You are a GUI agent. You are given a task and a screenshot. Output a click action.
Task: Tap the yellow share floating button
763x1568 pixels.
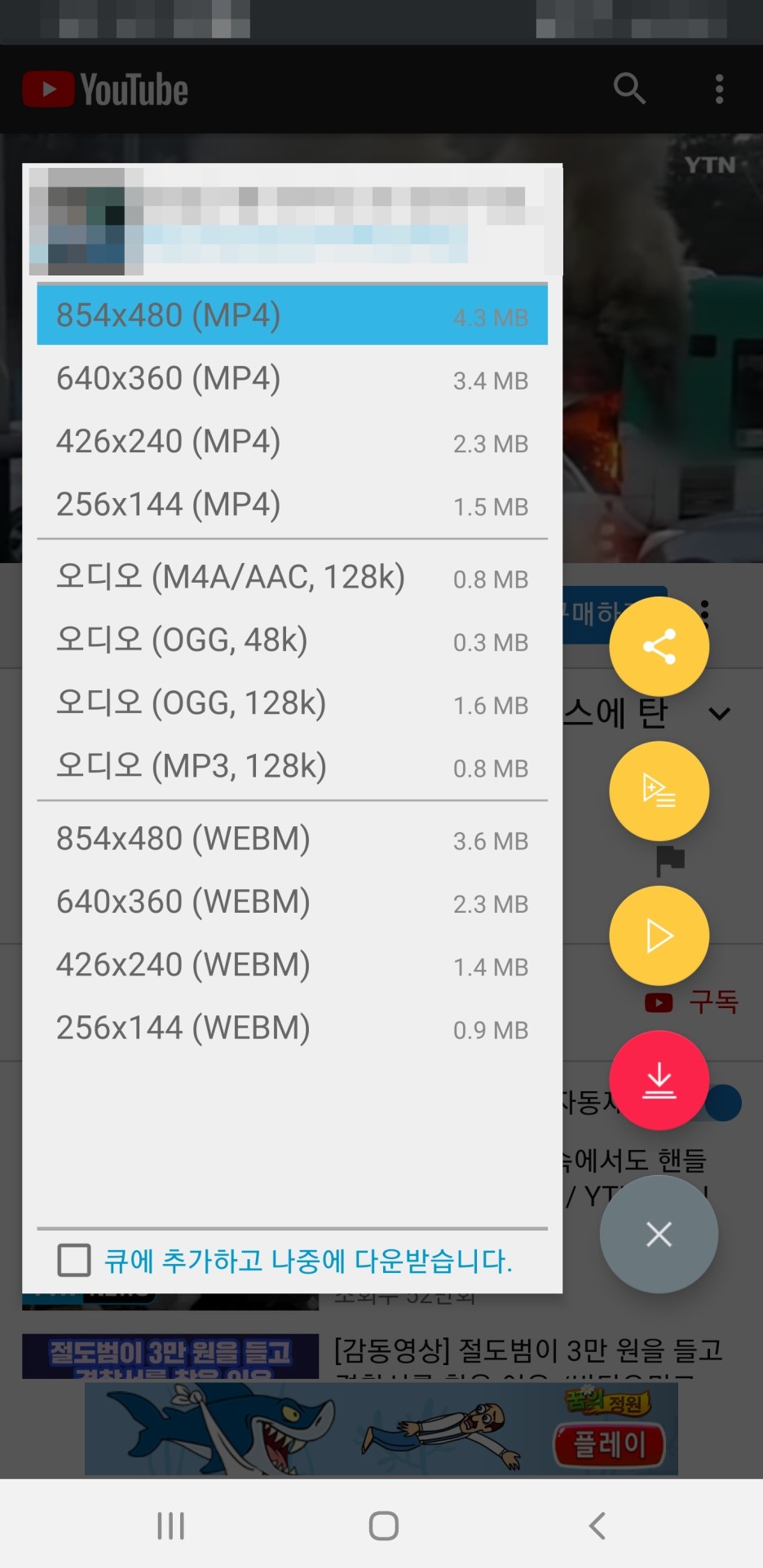659,646
